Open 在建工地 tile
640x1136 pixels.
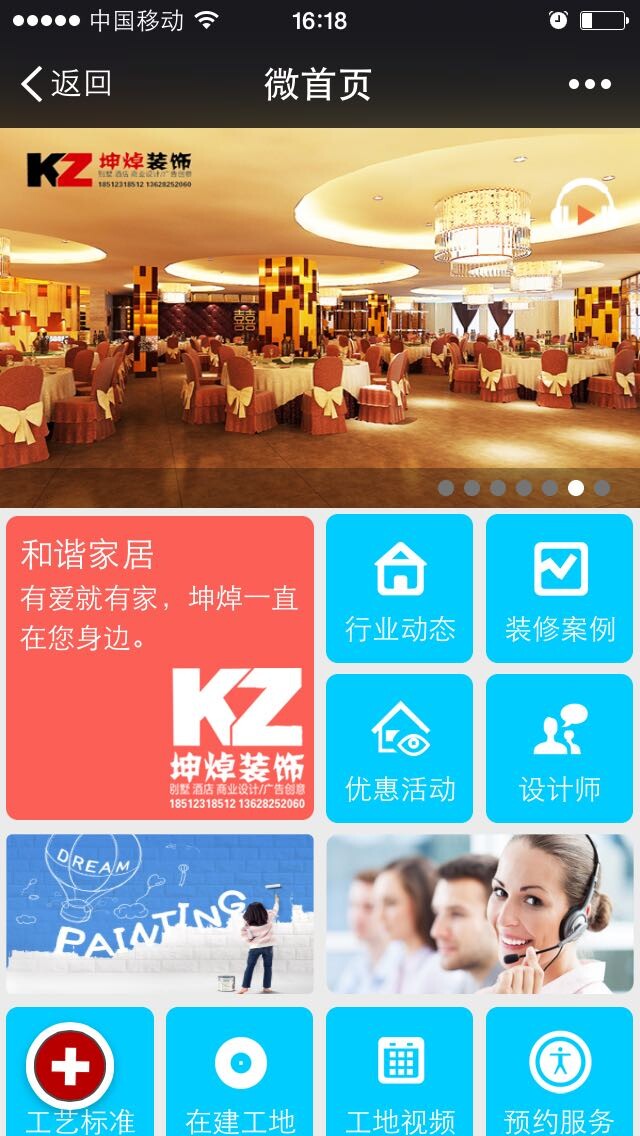point(240,1075)
